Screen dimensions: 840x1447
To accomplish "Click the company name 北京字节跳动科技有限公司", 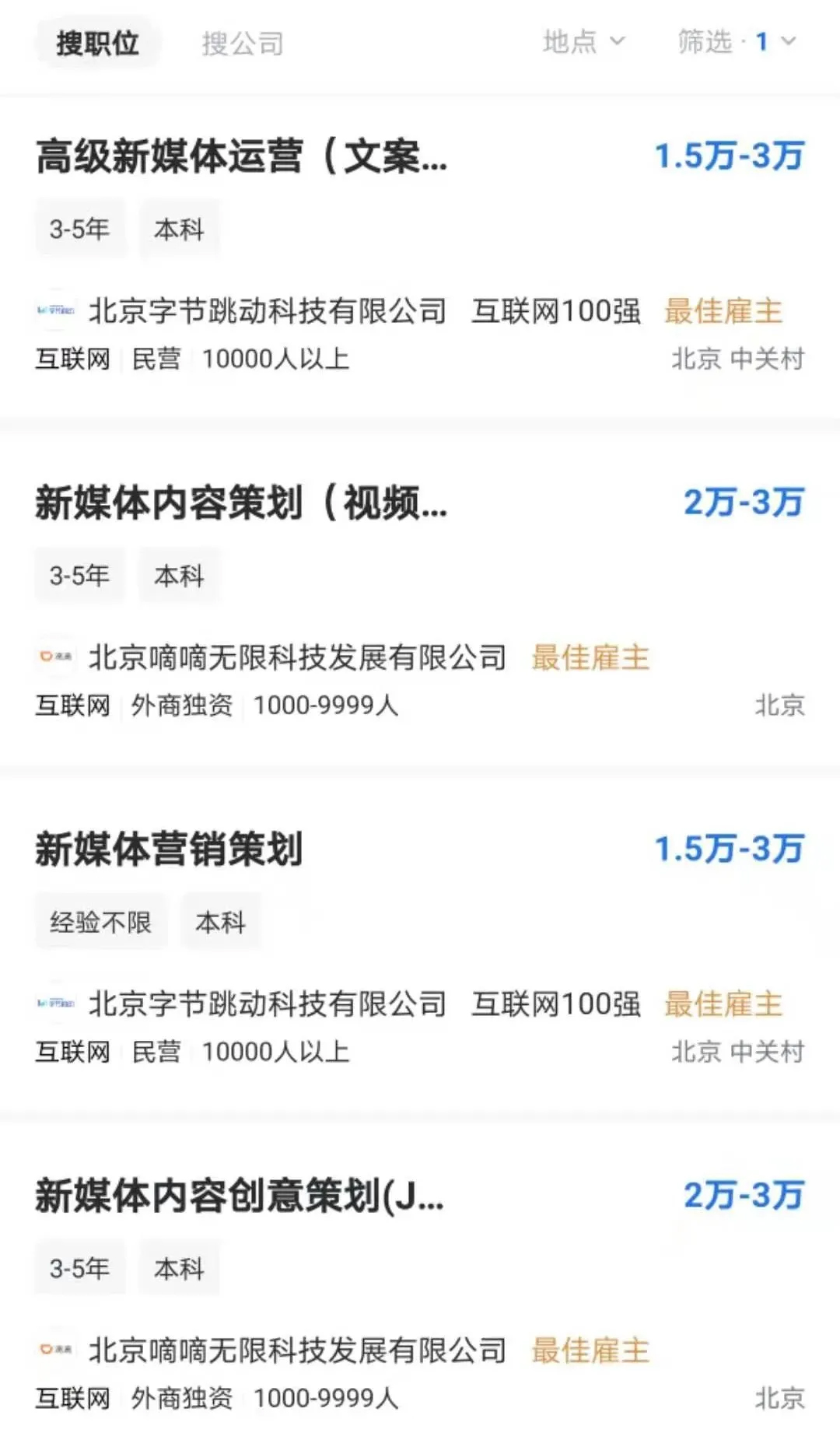I will (268, 311).
